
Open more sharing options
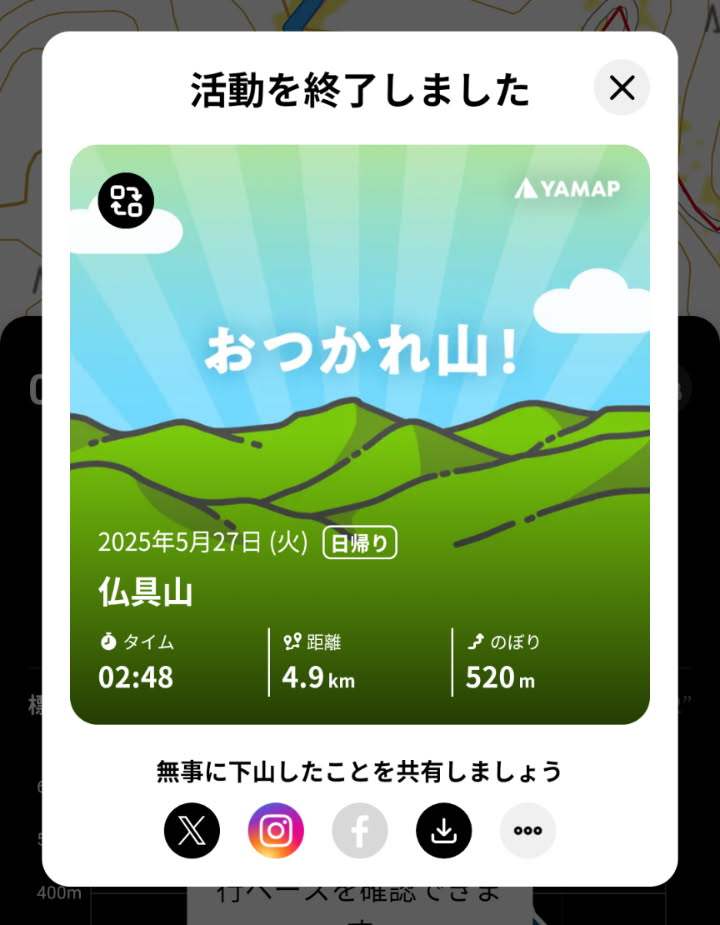pos(528,831)
